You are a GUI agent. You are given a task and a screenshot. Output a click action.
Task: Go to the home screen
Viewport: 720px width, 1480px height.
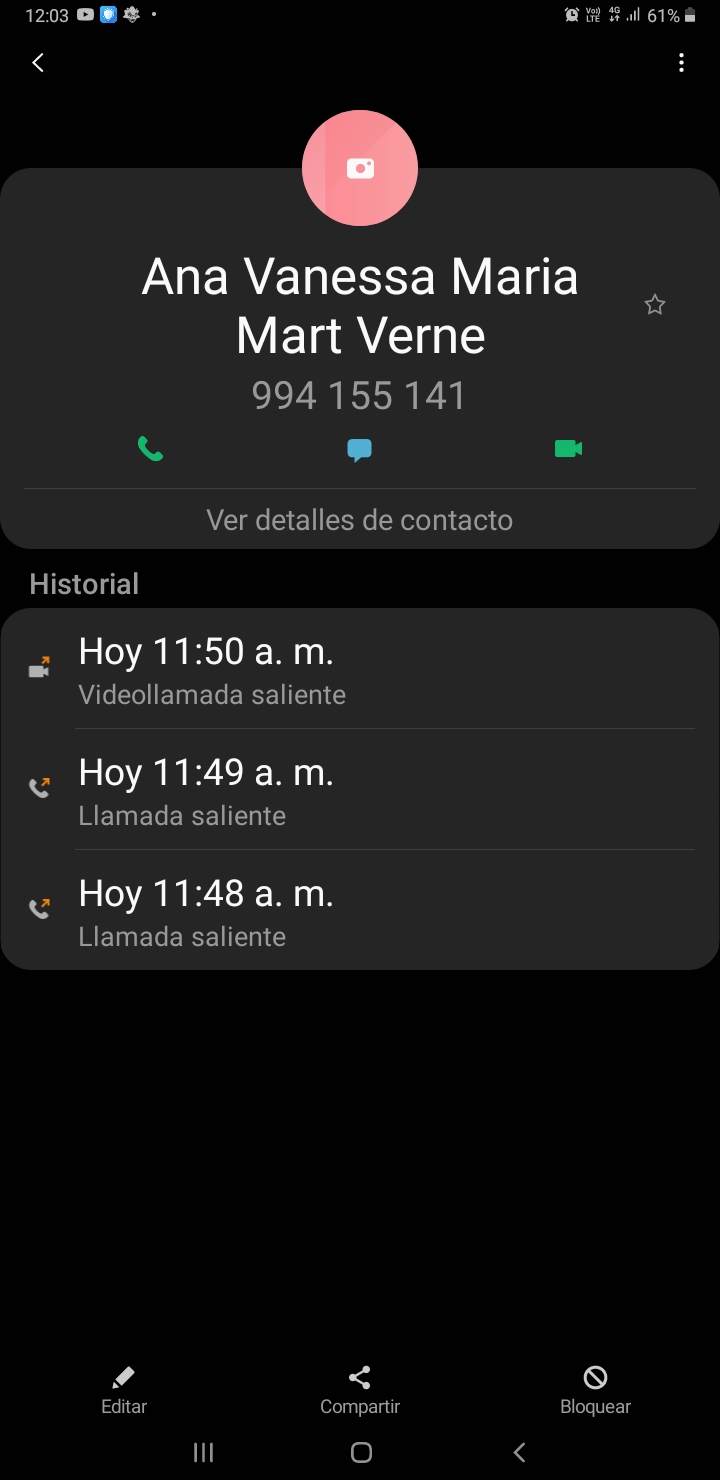click(x=361, y=1452)
